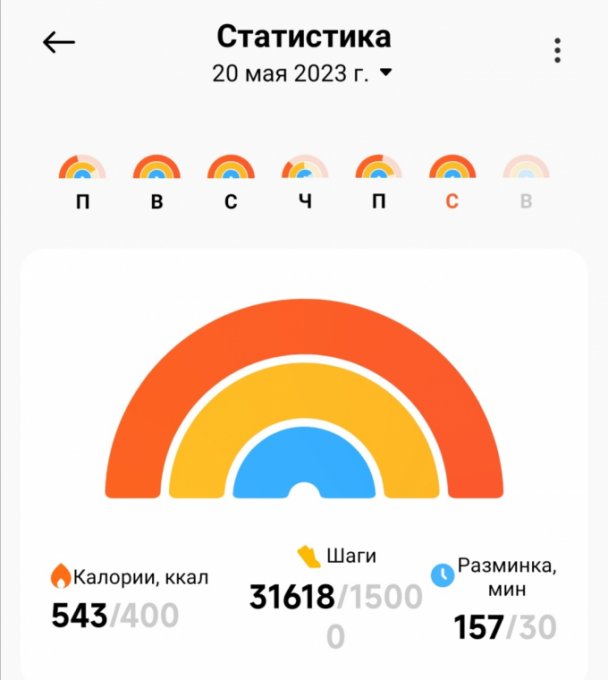Screen dimensions: 608x680
Task: Open the three-dot overflow menu
Action: [x=557, y=50]
